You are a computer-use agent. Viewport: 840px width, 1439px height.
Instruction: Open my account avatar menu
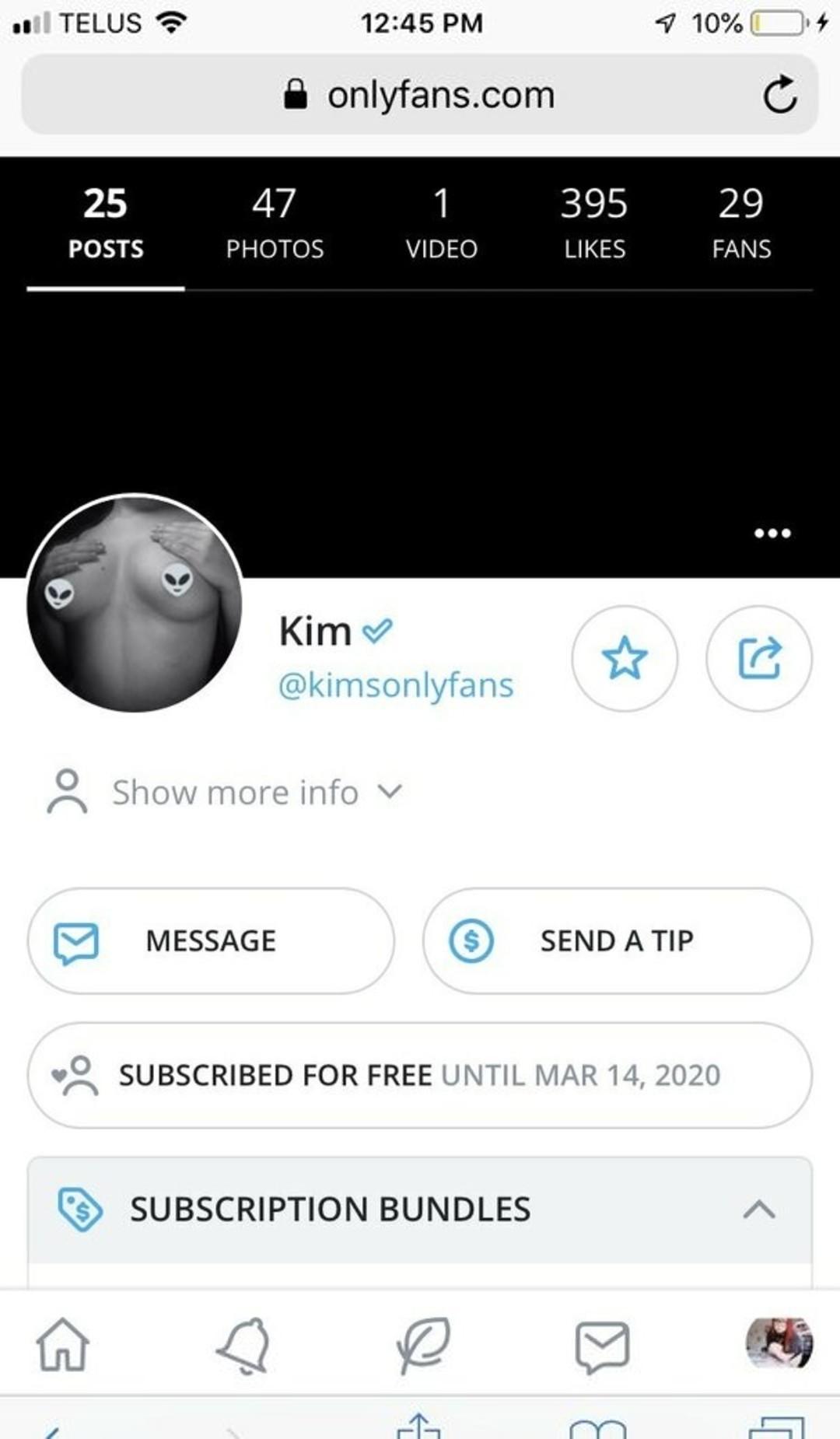coord(779,1343)
